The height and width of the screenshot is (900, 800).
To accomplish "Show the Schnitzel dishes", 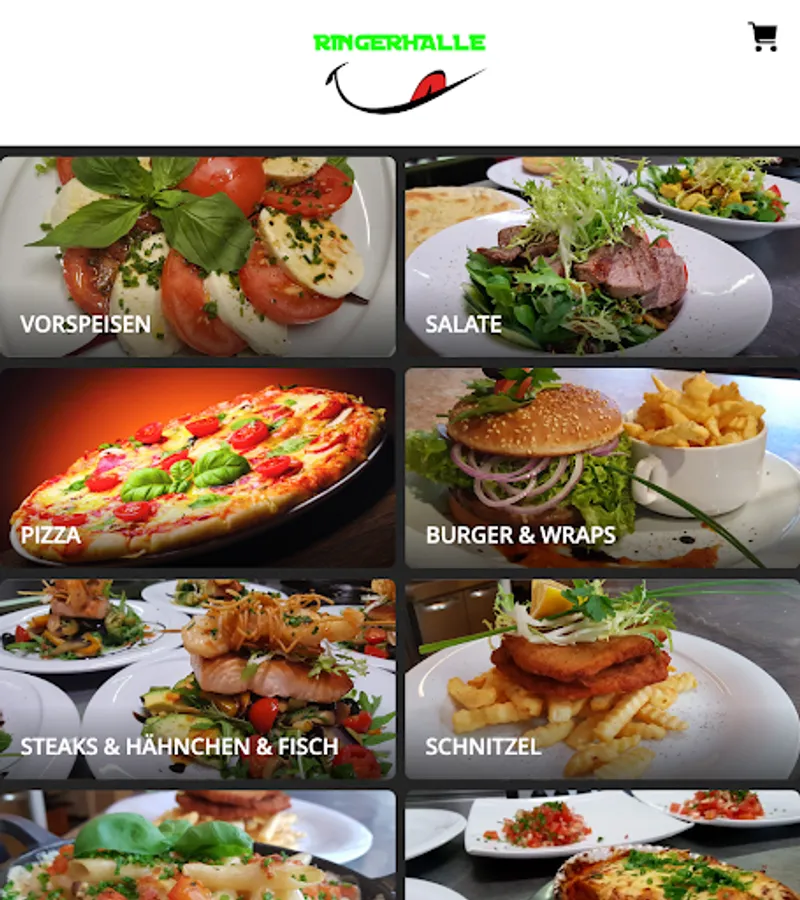I will (603, 679).
